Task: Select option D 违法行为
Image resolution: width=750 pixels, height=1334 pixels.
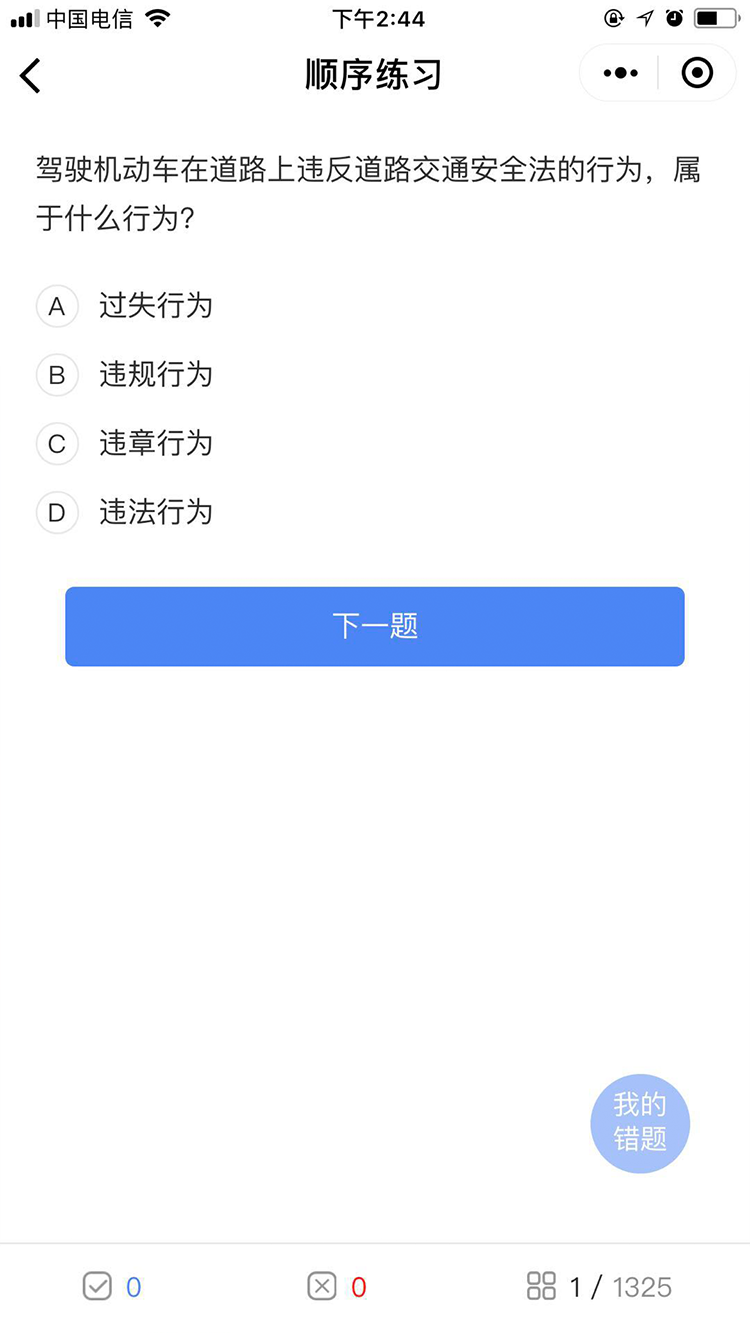Action: 125,512
